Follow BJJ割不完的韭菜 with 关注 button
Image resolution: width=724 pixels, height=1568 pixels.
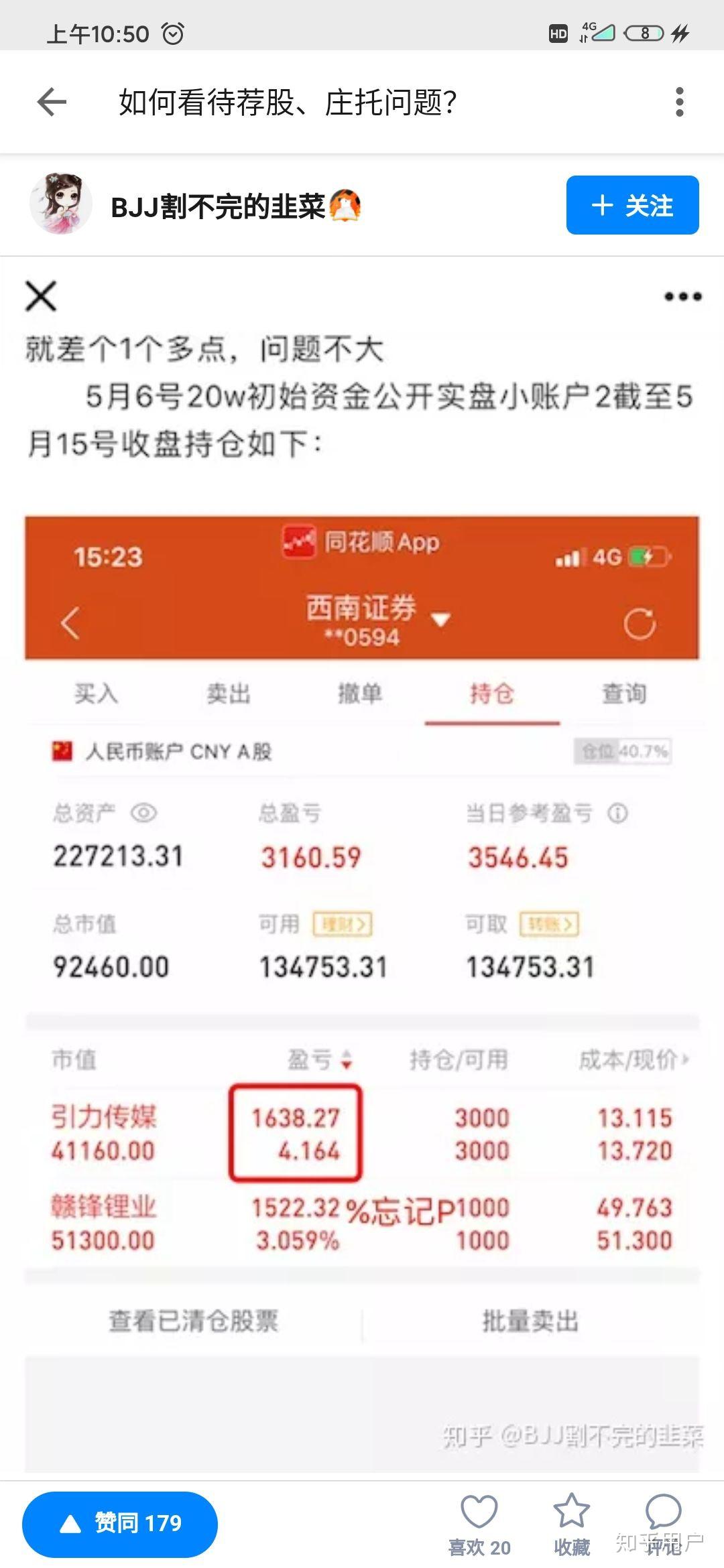(x=632, y=205)
